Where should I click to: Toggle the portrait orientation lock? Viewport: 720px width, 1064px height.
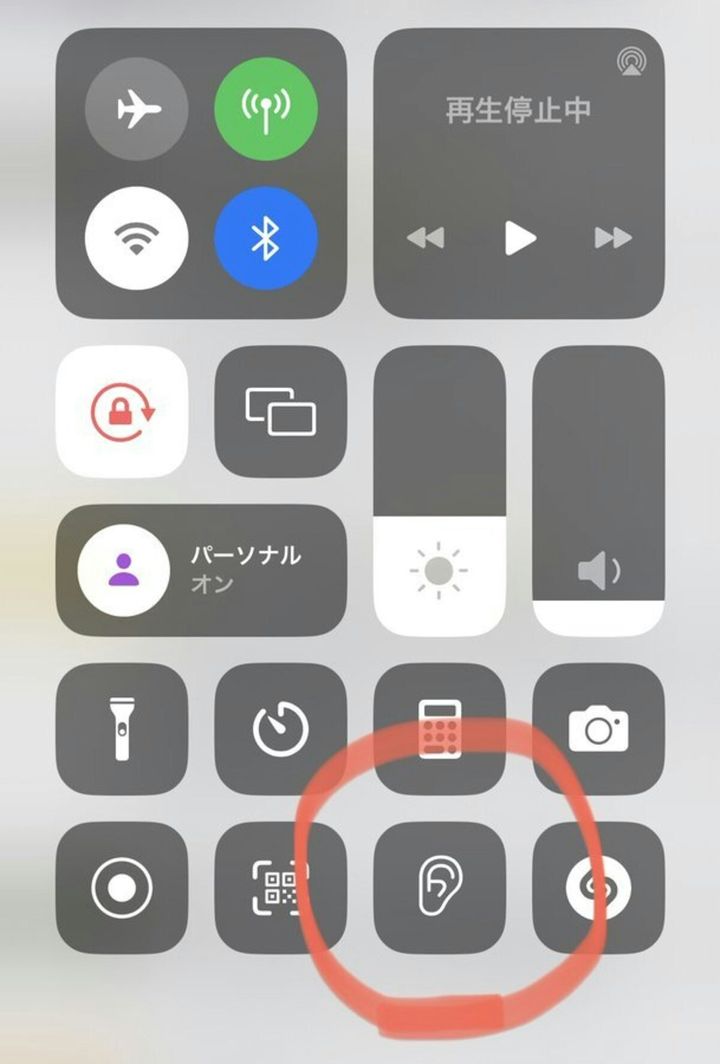click(x=122, y=411)
